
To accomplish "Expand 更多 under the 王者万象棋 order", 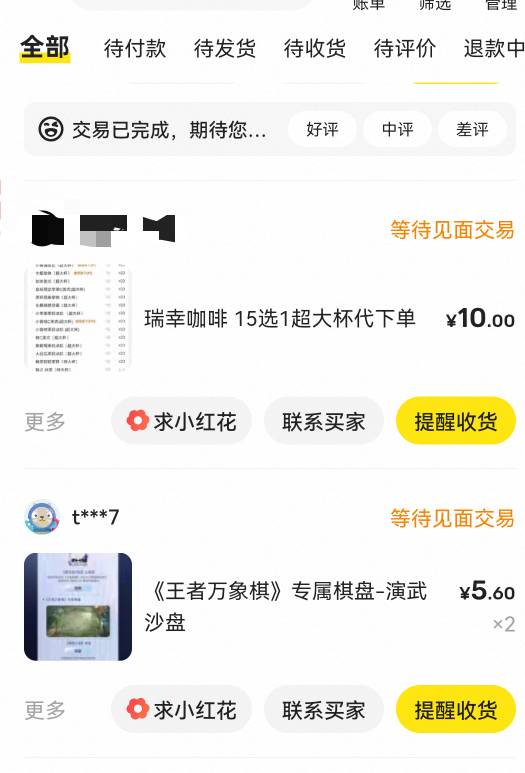I will tap(45, 710).
